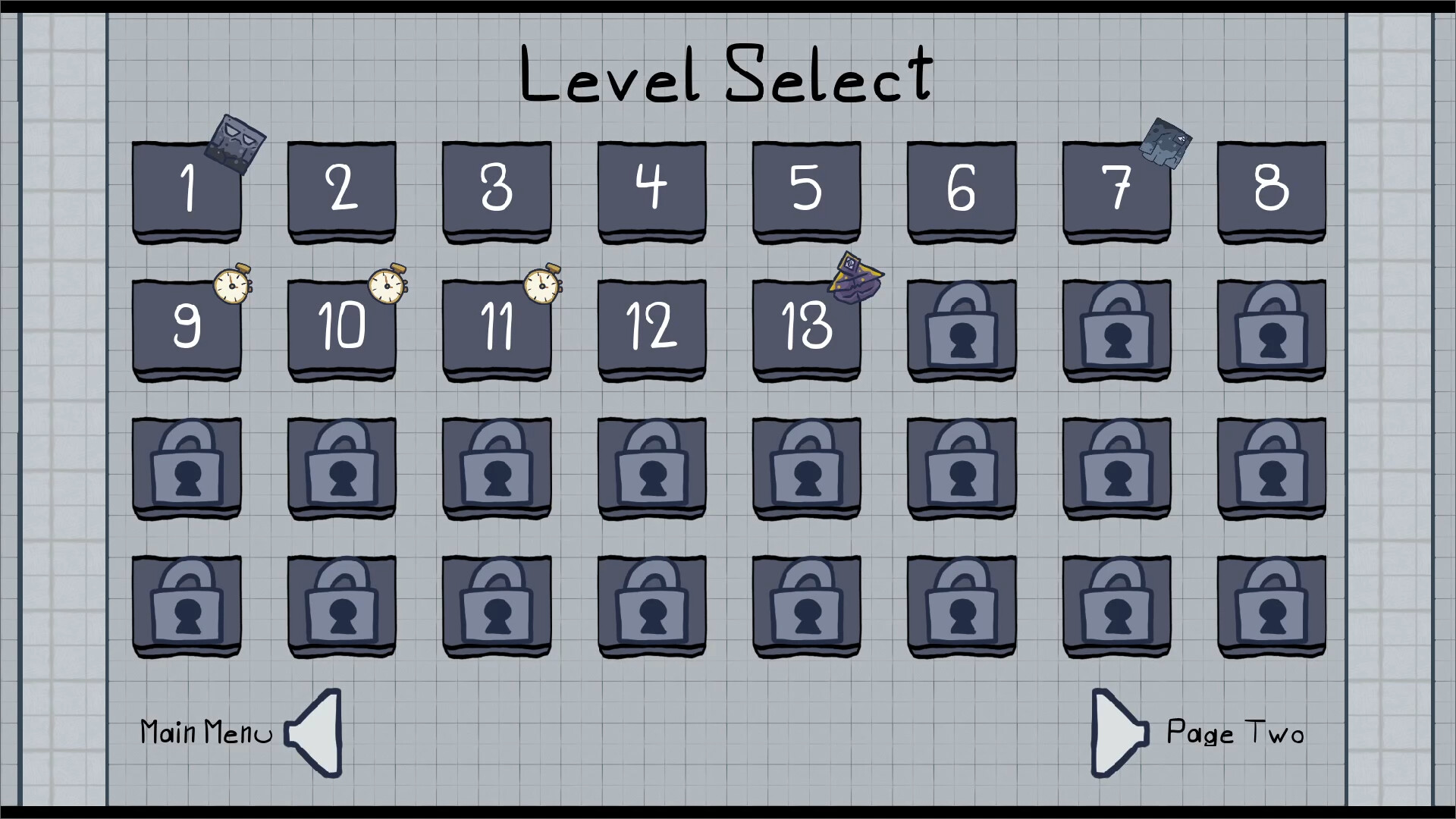Screen dimensions: 1456x819
Task: Play level 11
Action: point(497,328)
